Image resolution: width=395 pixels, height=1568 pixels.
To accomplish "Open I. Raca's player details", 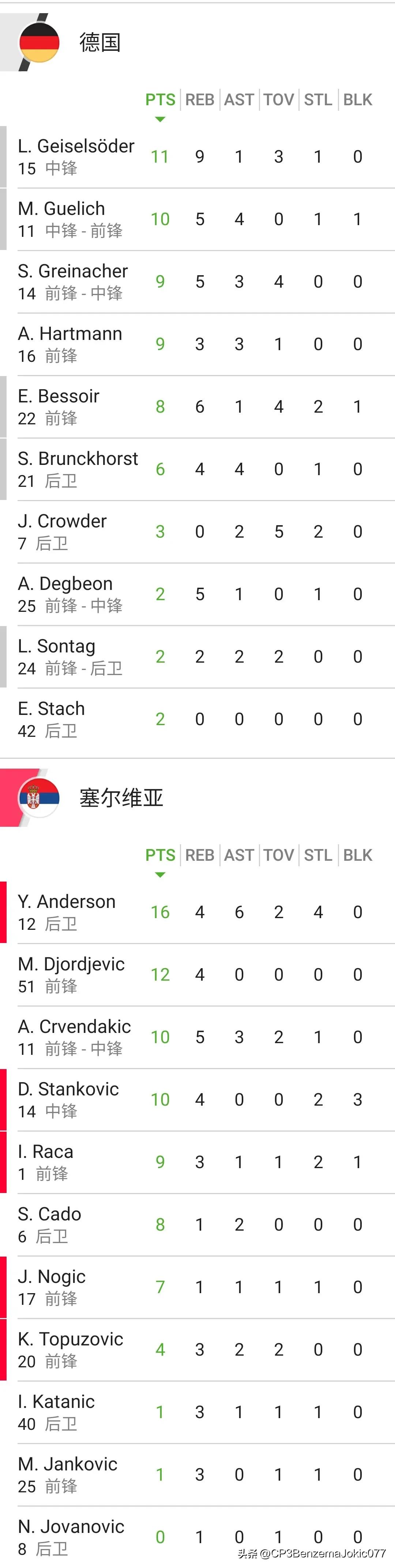I will click(x=46, y=1163).
